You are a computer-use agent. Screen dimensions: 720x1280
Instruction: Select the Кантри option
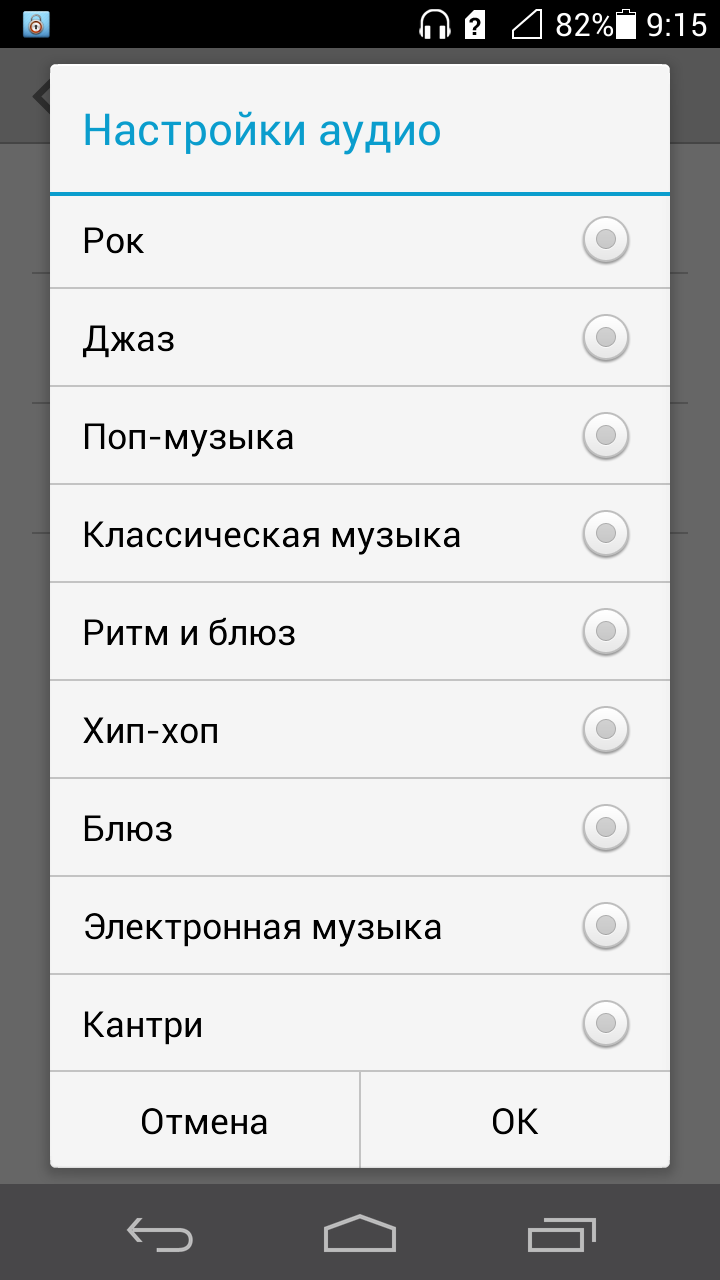click(360, 1023)
